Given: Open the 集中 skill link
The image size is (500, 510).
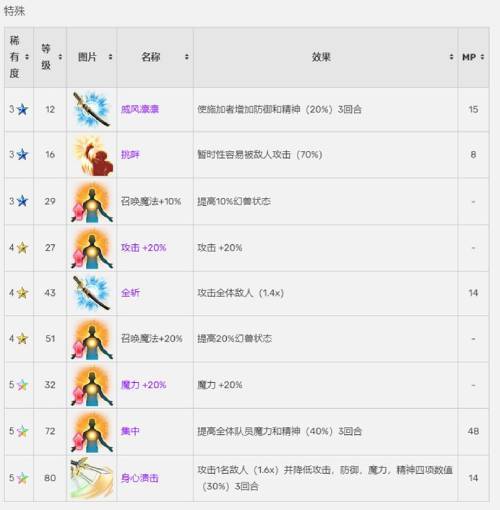Looking at the screenshot, I should (x=130, y=431).
